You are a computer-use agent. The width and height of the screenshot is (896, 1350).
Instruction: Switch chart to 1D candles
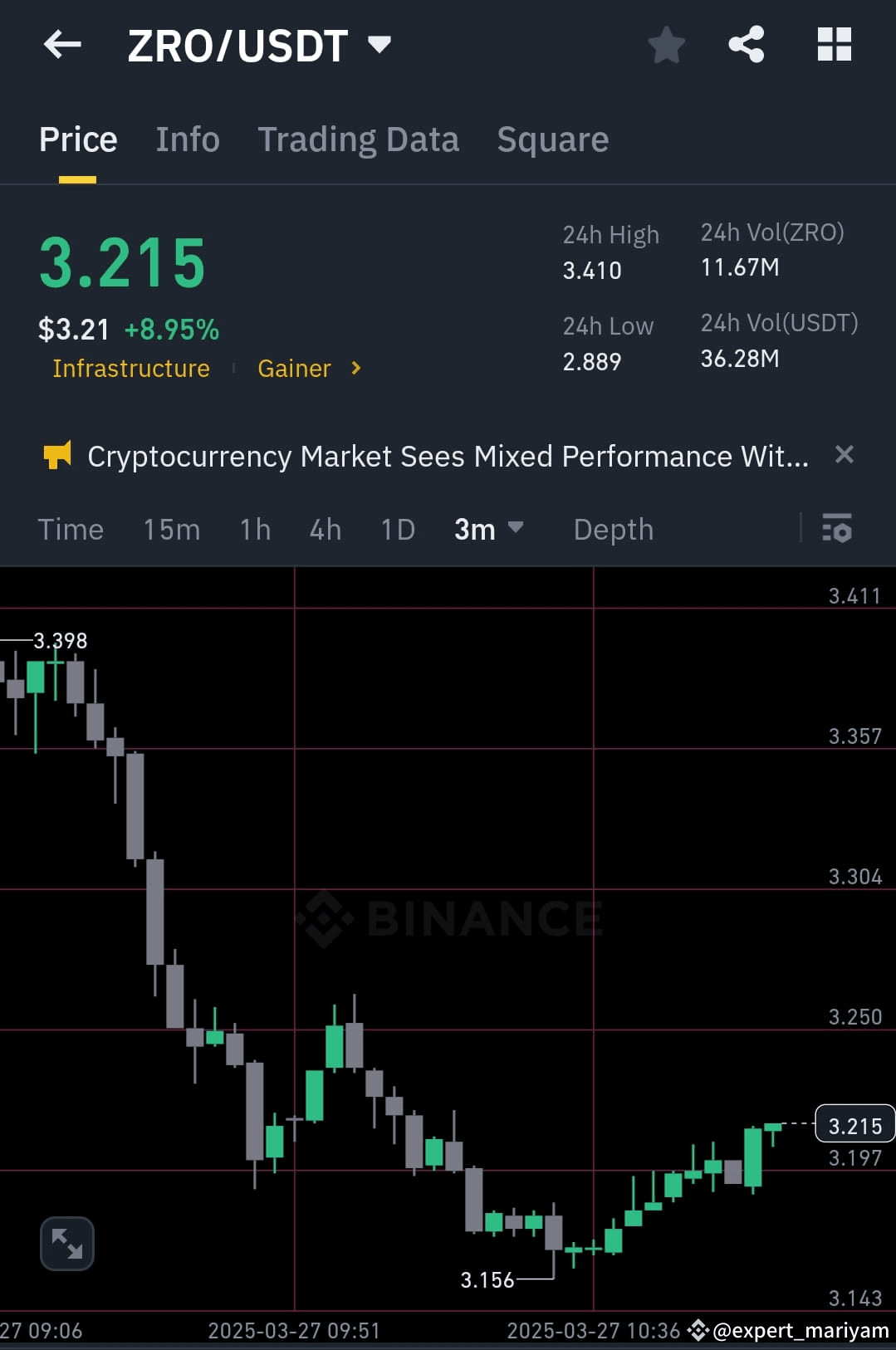[397, 529]
